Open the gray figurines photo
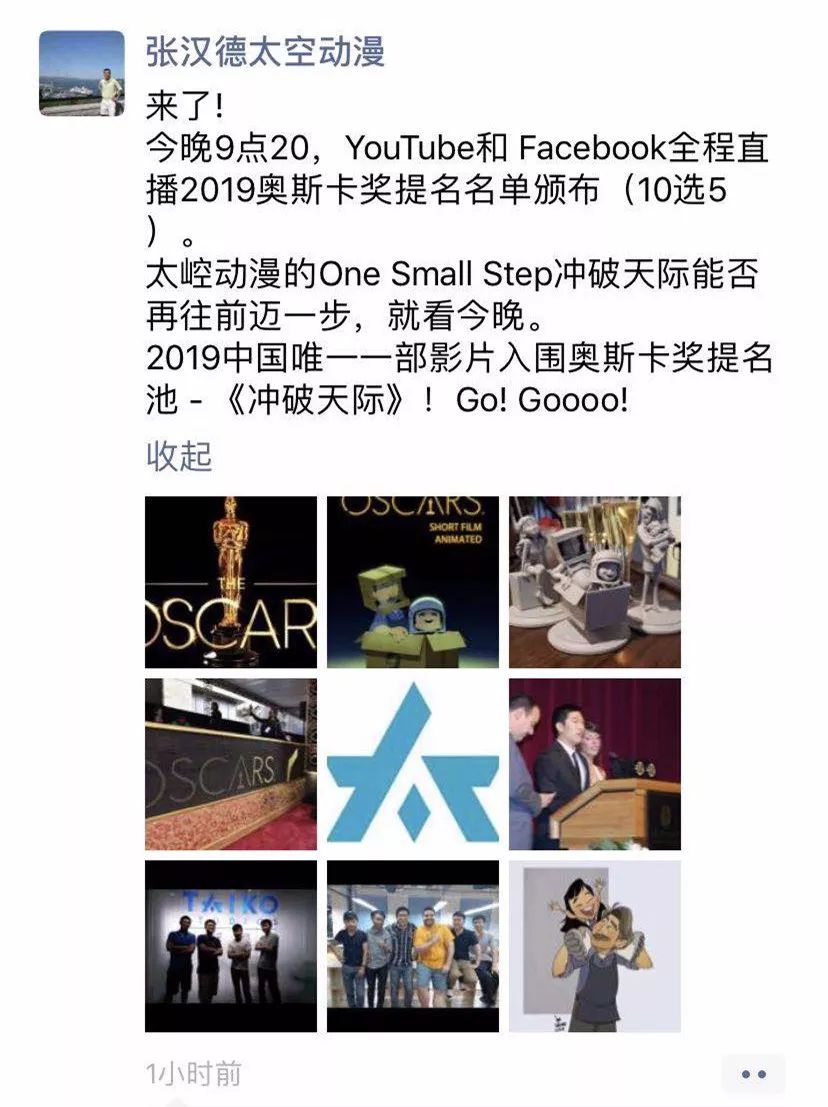The height and width of the screenshot is (1107, 828). tap(595, 582)
